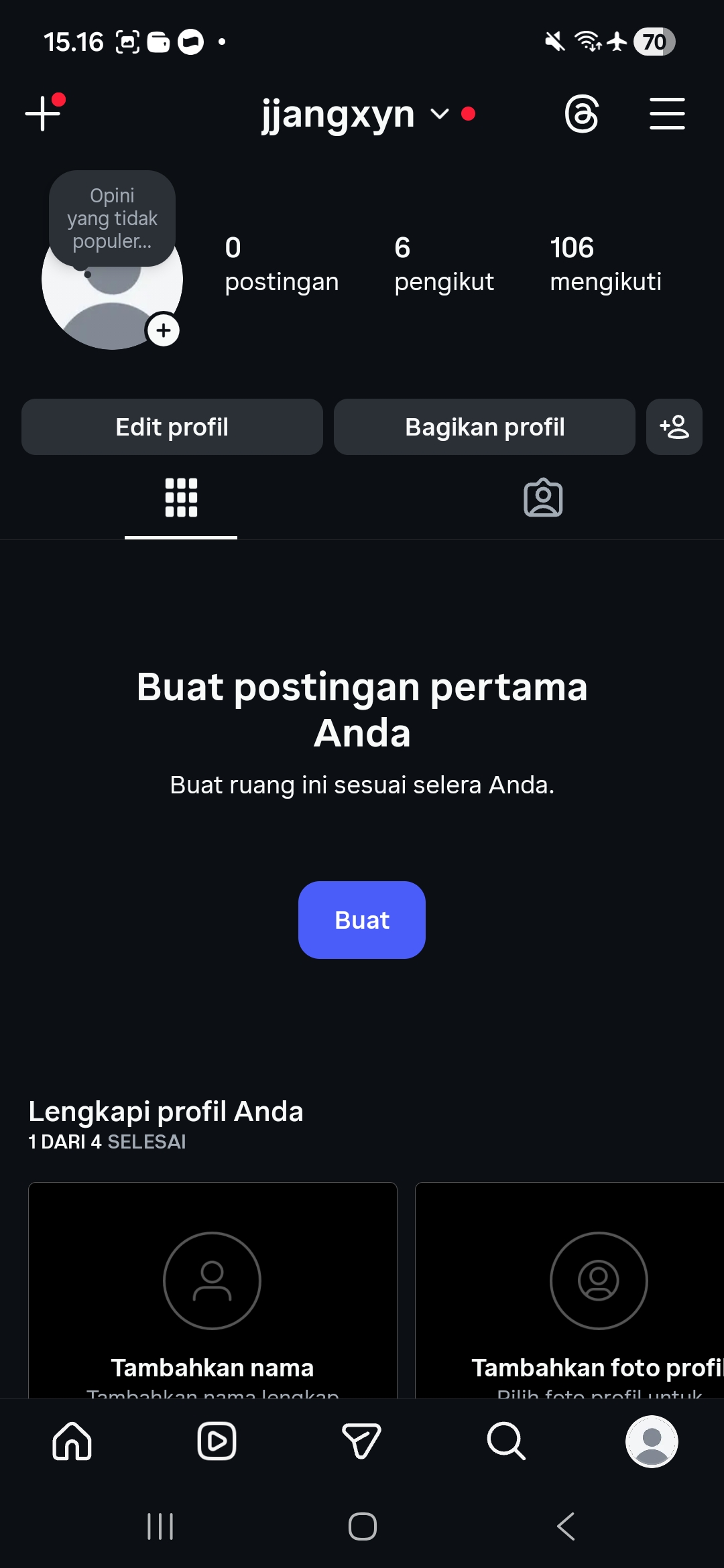
Task: Switch to the tagged photos tab
Action: pyautogui.click(x=543, y=498)
